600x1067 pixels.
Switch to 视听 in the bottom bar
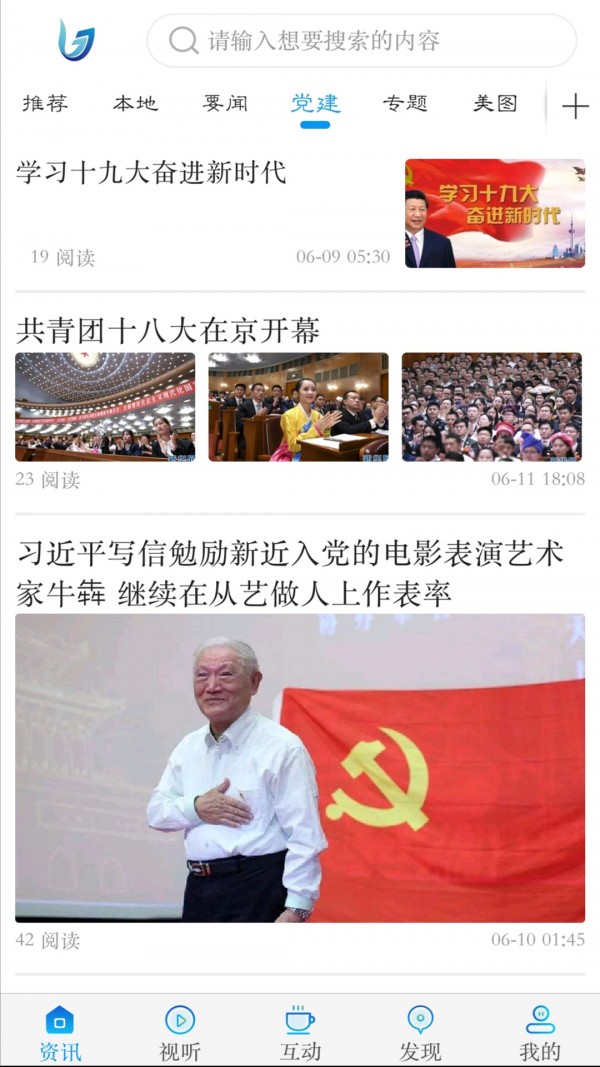pyautogui.click(x=180, y=1033)
